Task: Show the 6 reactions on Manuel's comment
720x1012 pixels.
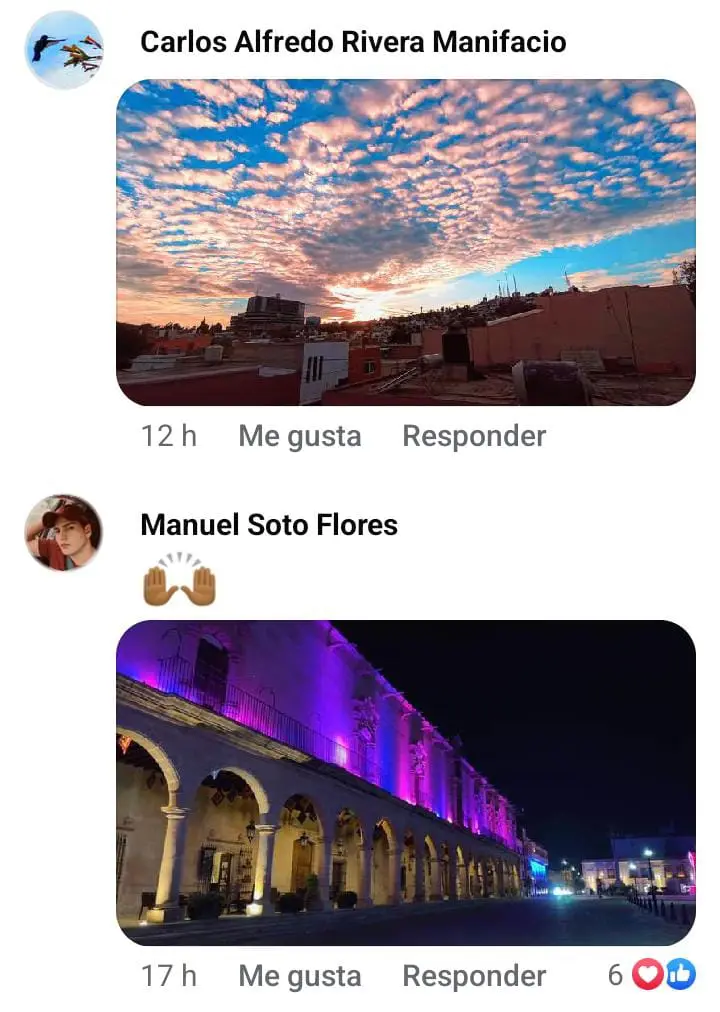Action: click(652, 975)
